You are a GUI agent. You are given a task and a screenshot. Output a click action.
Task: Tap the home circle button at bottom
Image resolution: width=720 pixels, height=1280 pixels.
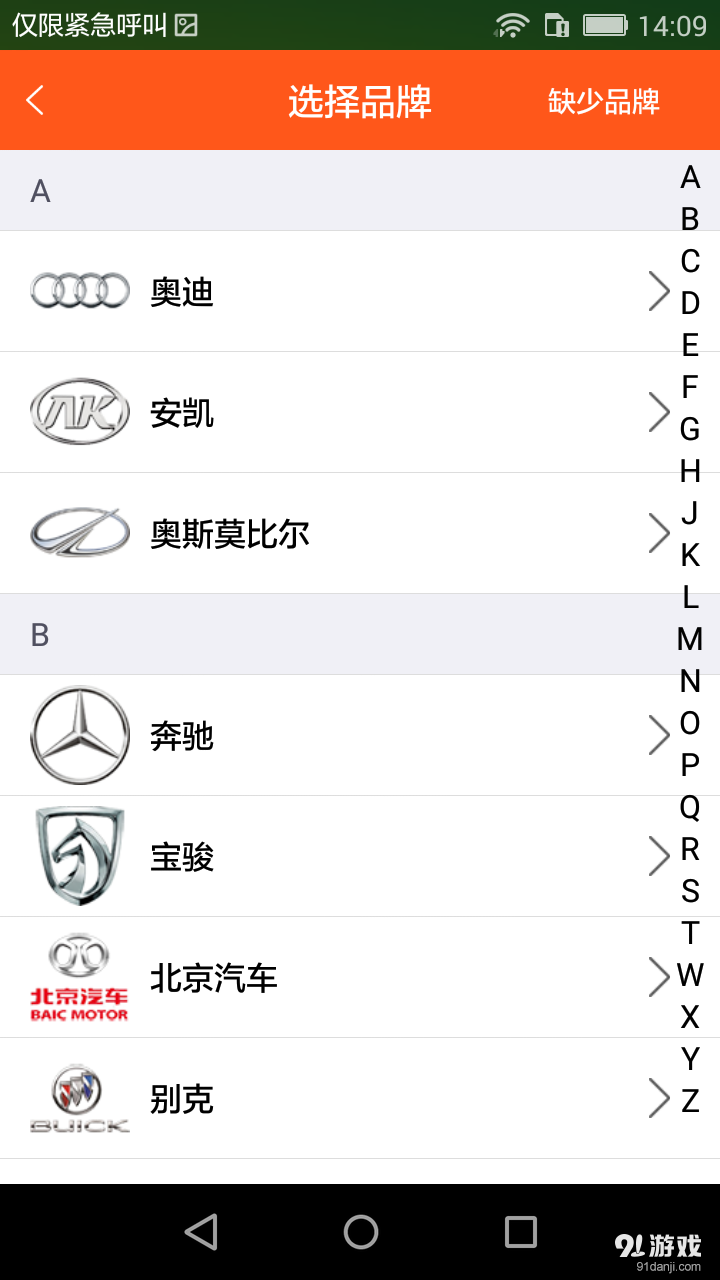click(360, 1233)
